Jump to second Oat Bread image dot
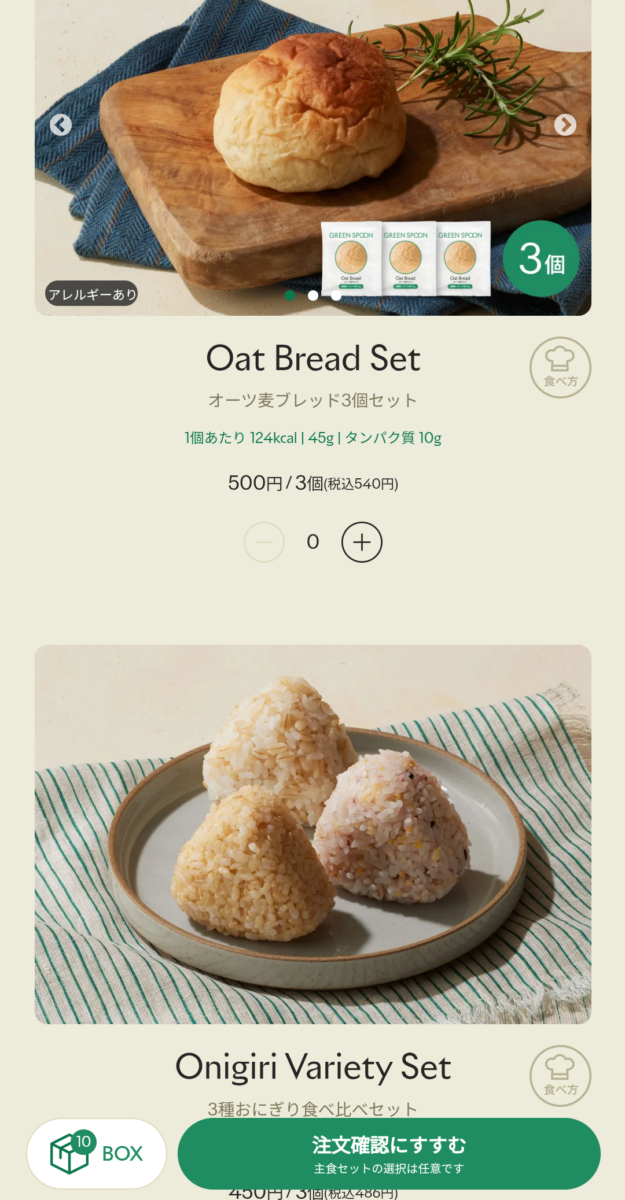 point(313,295)
